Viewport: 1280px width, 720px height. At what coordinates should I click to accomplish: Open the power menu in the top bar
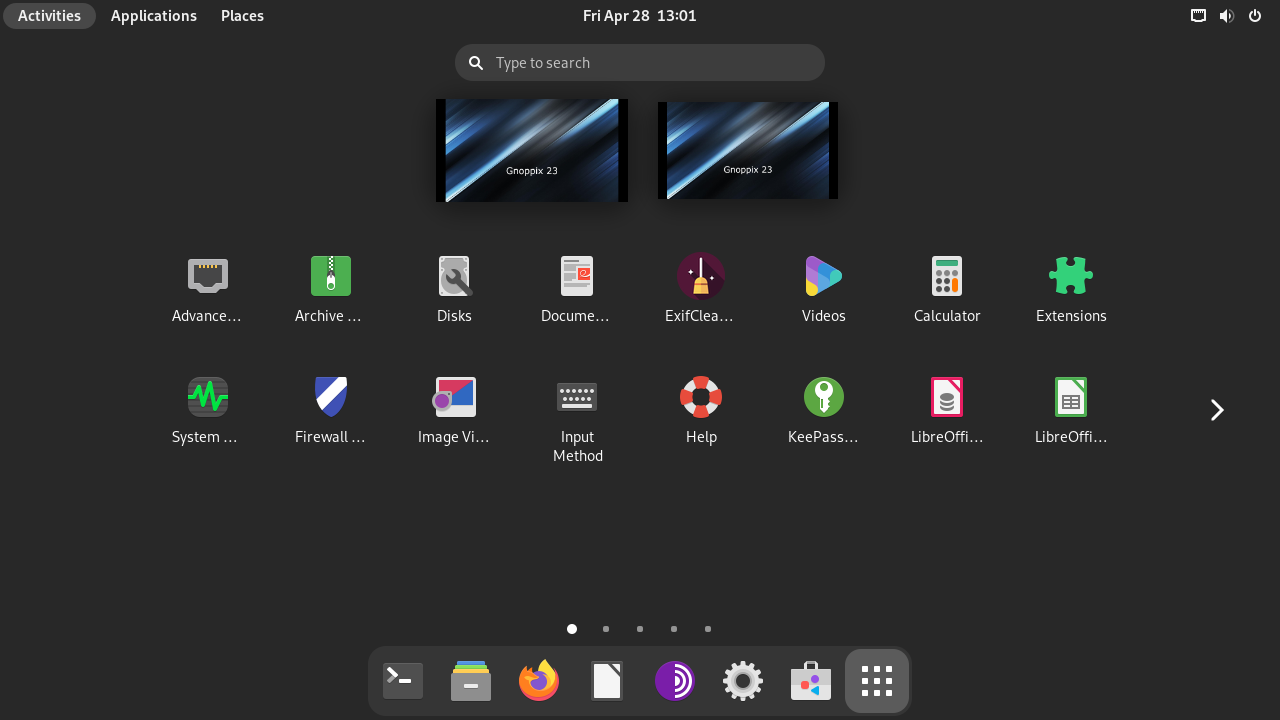click(x=1255, y=16)
